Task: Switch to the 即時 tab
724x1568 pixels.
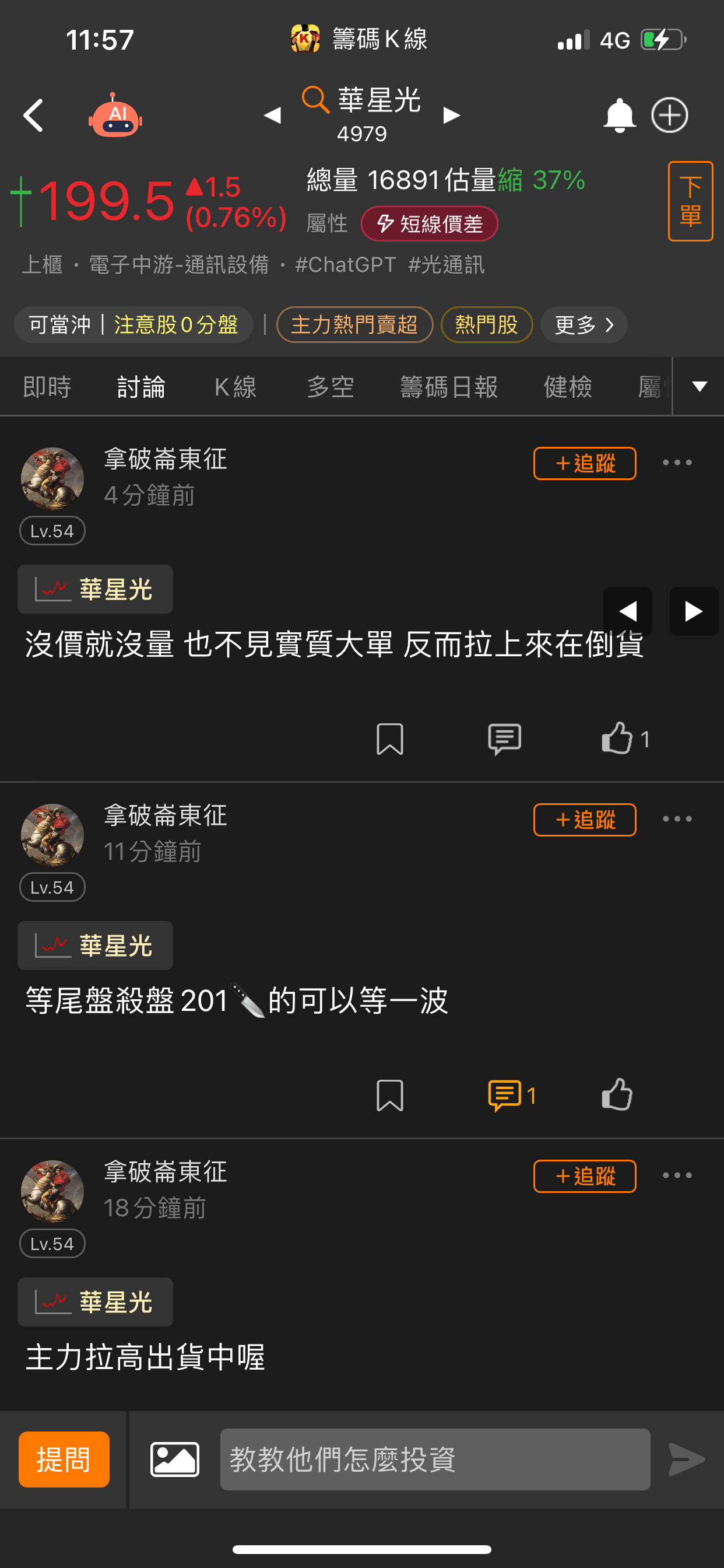Action: pyautogui.click(x=47, y=387)
